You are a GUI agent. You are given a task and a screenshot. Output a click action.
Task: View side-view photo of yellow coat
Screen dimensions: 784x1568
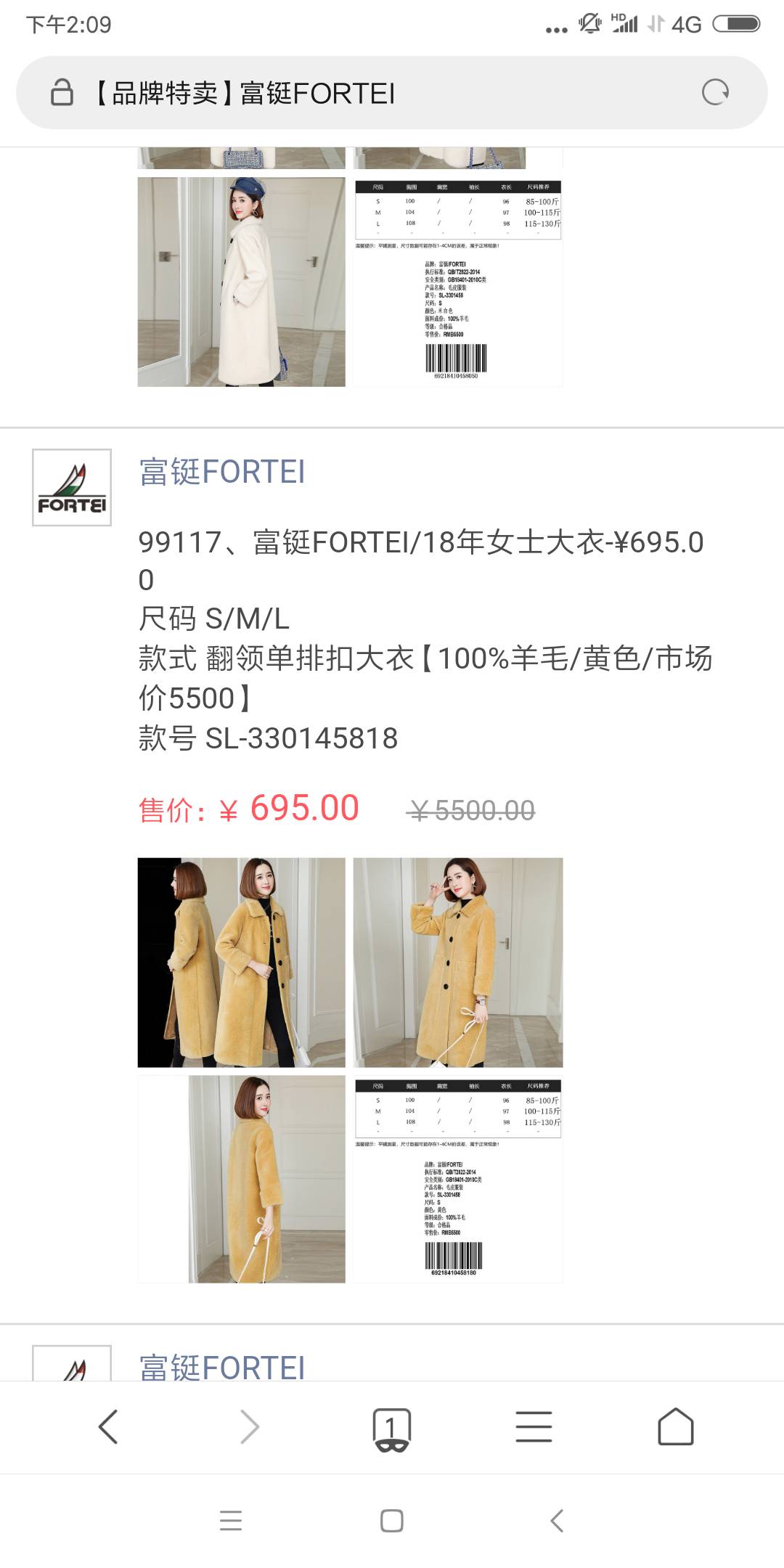[x=242, y=1179]
